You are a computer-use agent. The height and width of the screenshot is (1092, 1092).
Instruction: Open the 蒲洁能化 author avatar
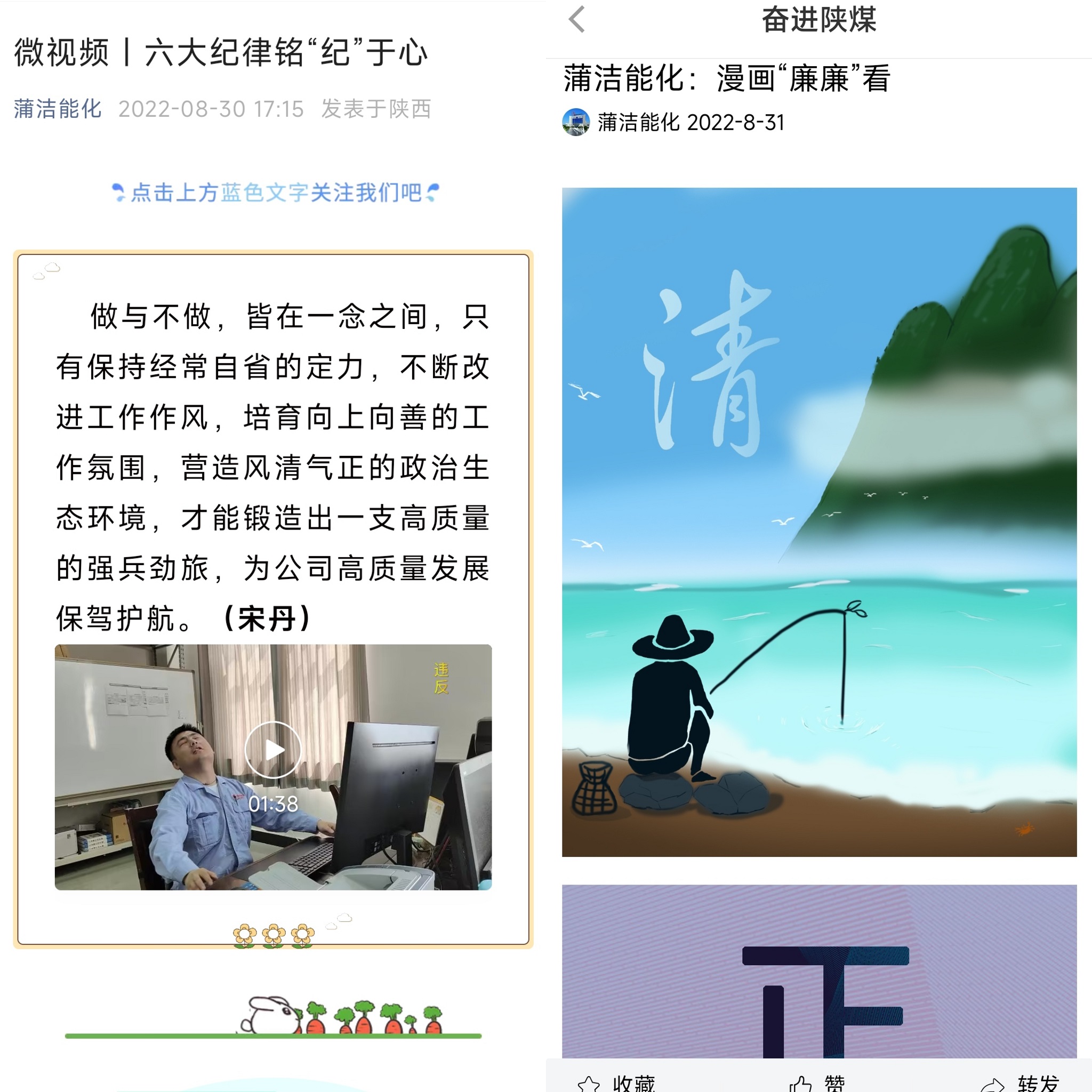pyautogui.click(x=575, y=122)
